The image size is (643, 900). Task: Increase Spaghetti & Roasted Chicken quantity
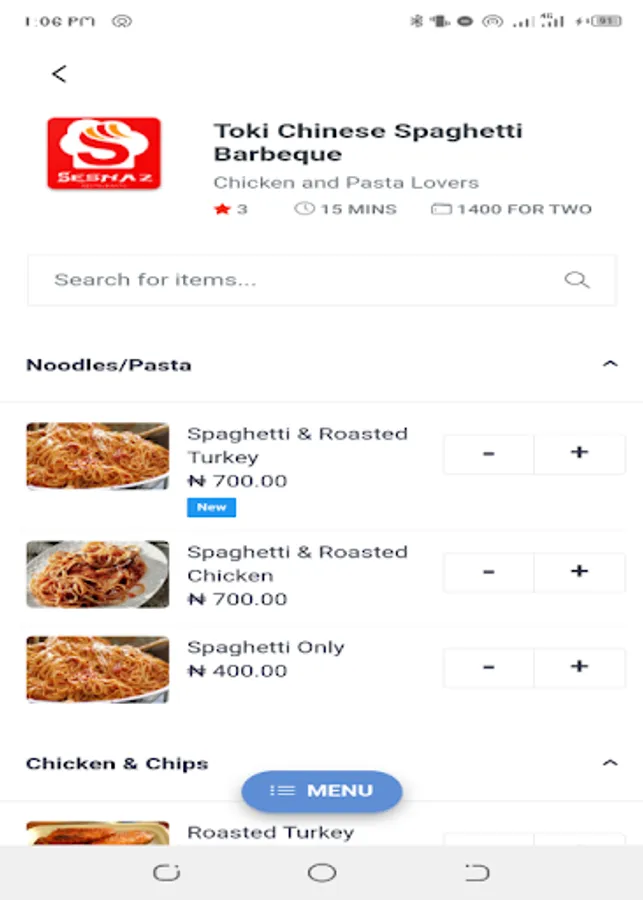[x=579, y=572]
